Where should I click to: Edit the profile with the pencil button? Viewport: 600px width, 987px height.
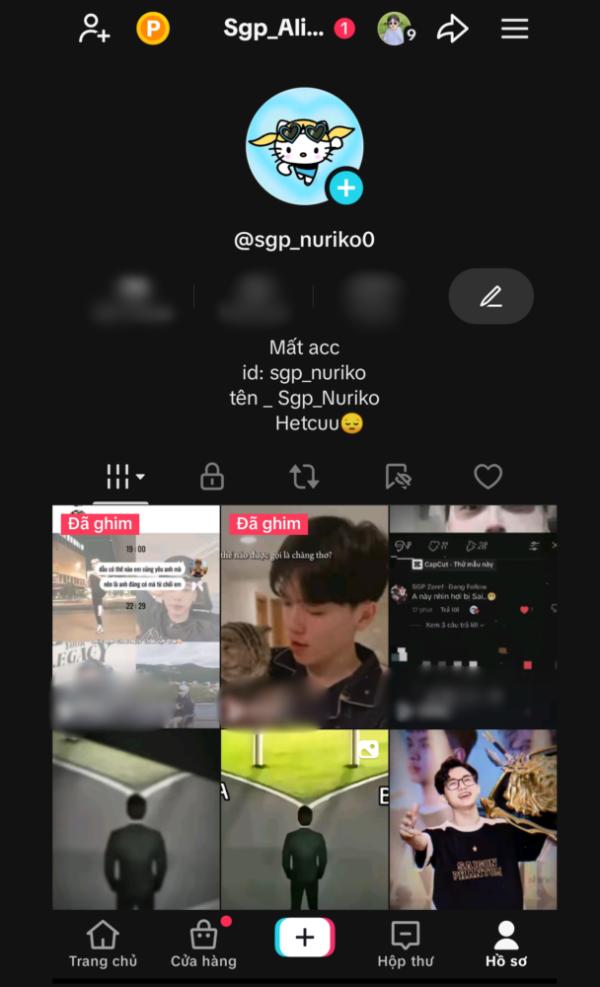pos(491,296)
